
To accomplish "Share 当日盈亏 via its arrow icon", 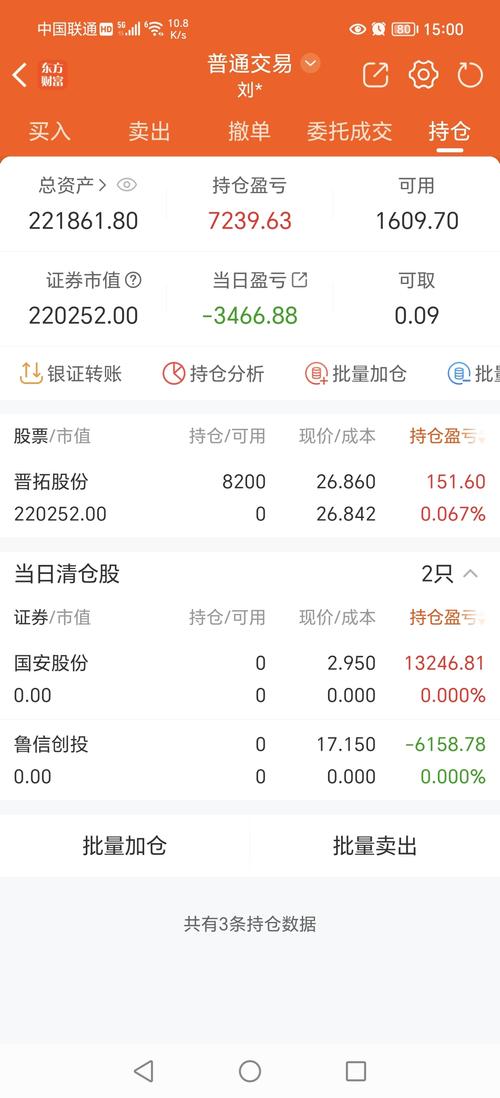I will (x=300, y=280).
